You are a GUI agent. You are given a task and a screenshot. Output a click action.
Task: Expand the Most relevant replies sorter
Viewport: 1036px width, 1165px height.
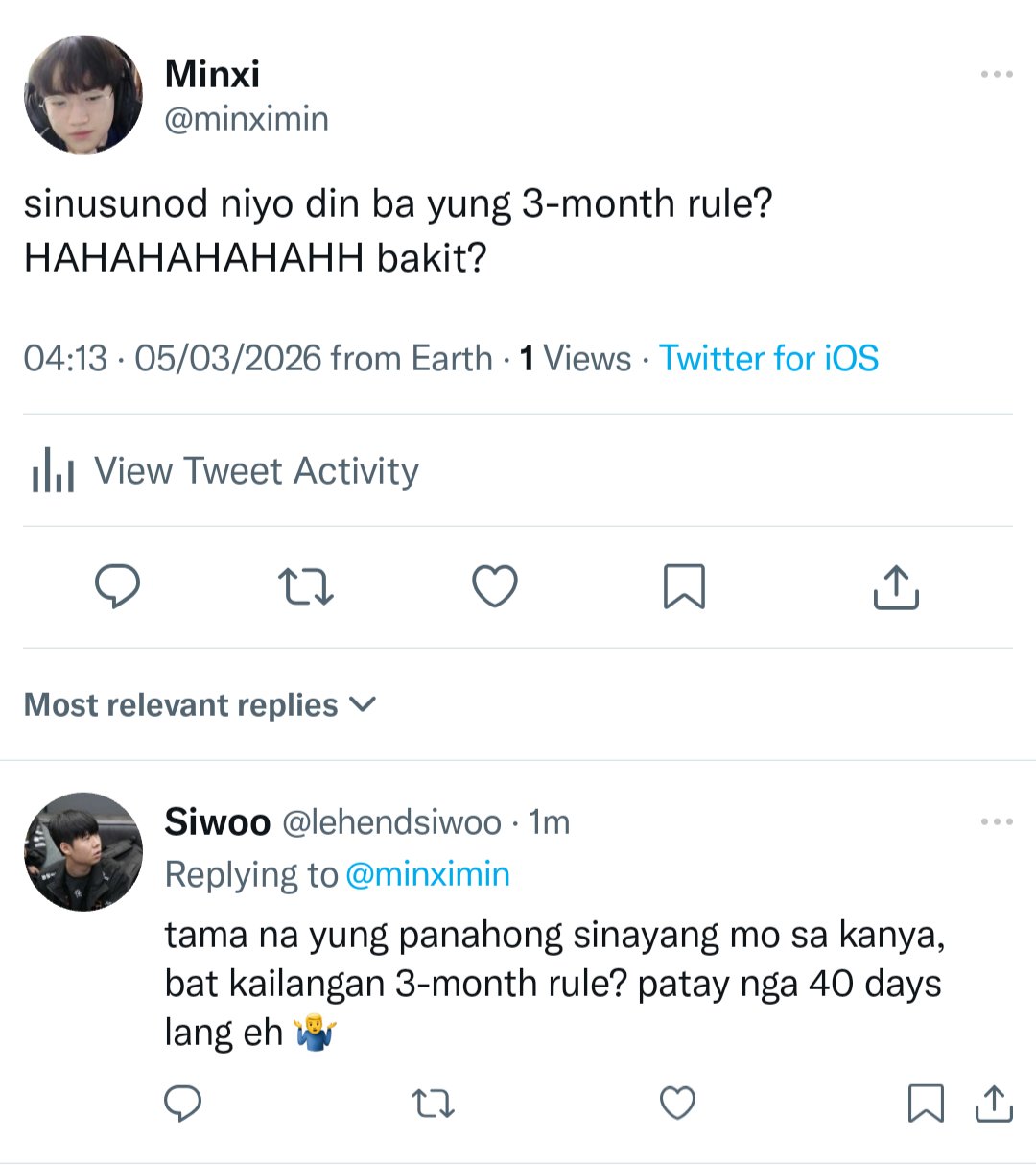click(x=200, y=705)
